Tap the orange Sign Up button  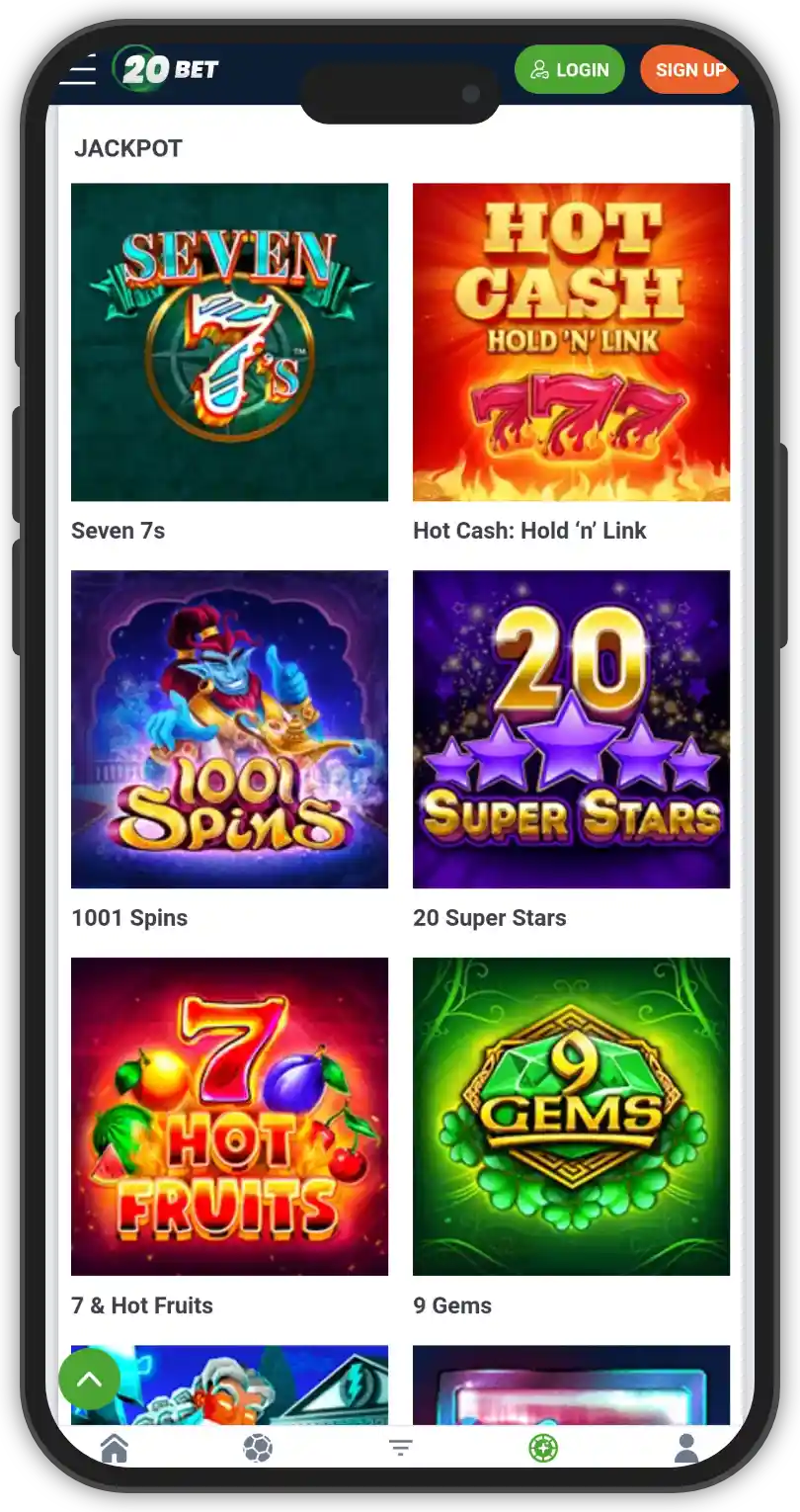688,70
